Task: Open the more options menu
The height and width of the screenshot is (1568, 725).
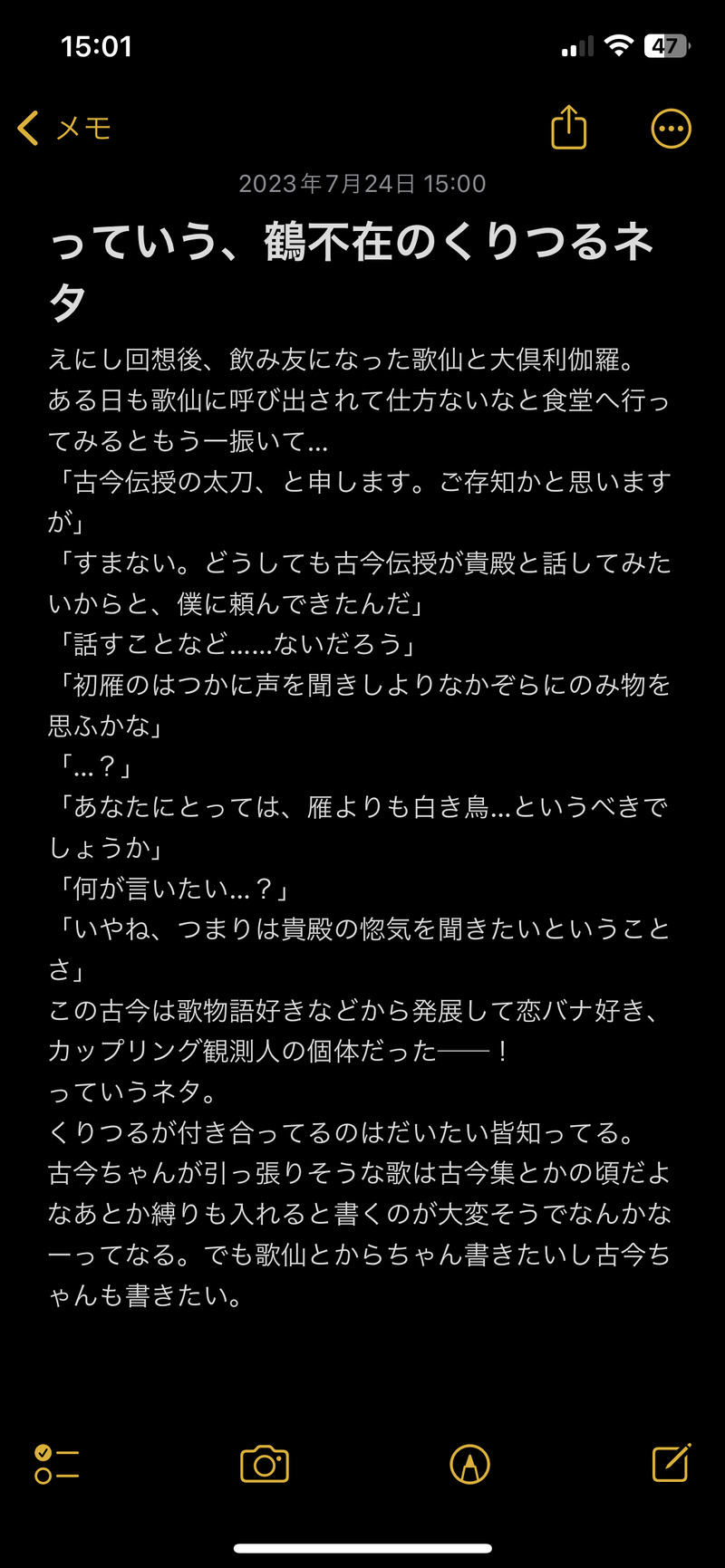Action: point(671,129)
